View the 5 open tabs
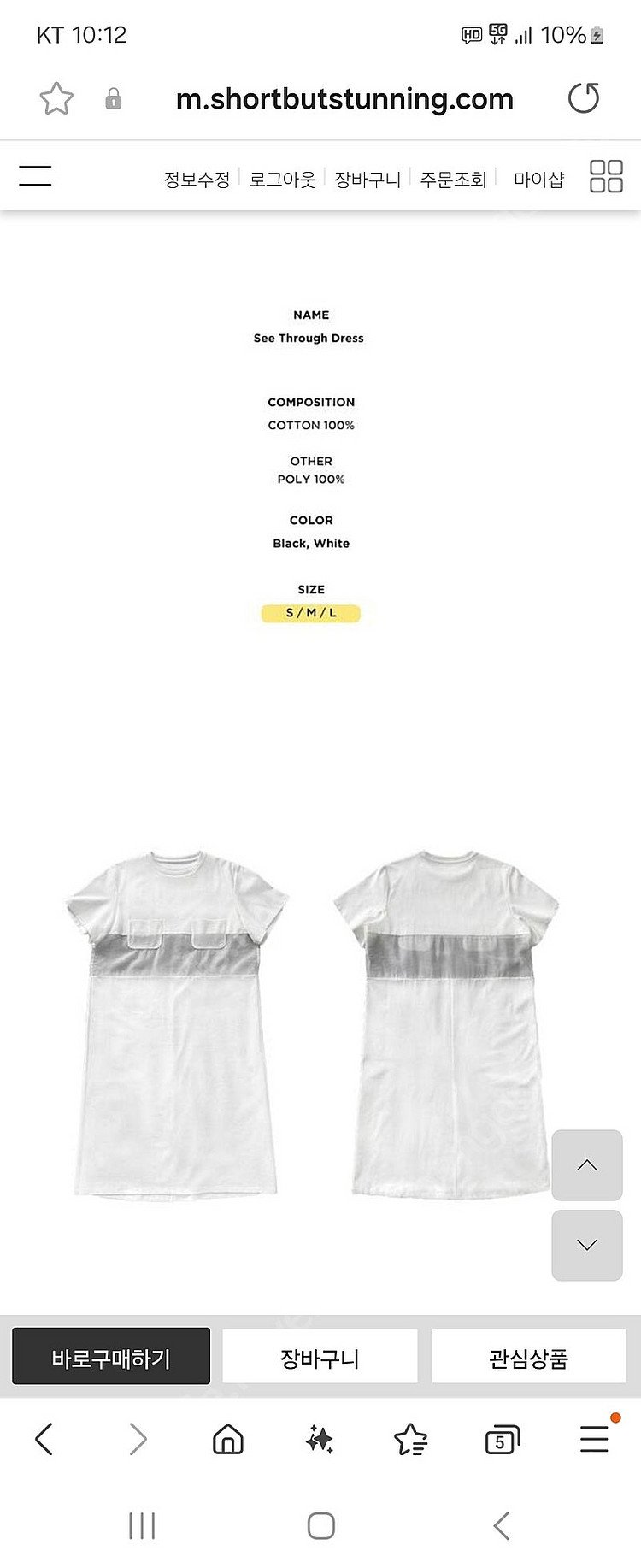 tap(502, 1439)
